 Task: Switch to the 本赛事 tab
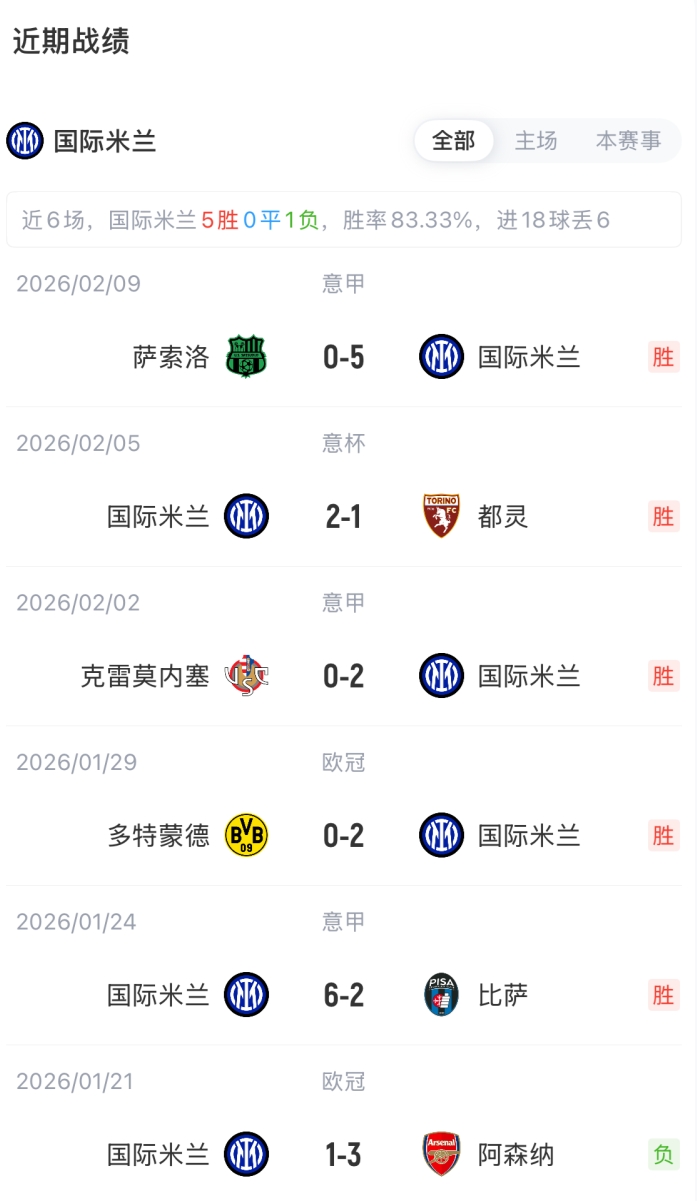(x=628, y=141)
